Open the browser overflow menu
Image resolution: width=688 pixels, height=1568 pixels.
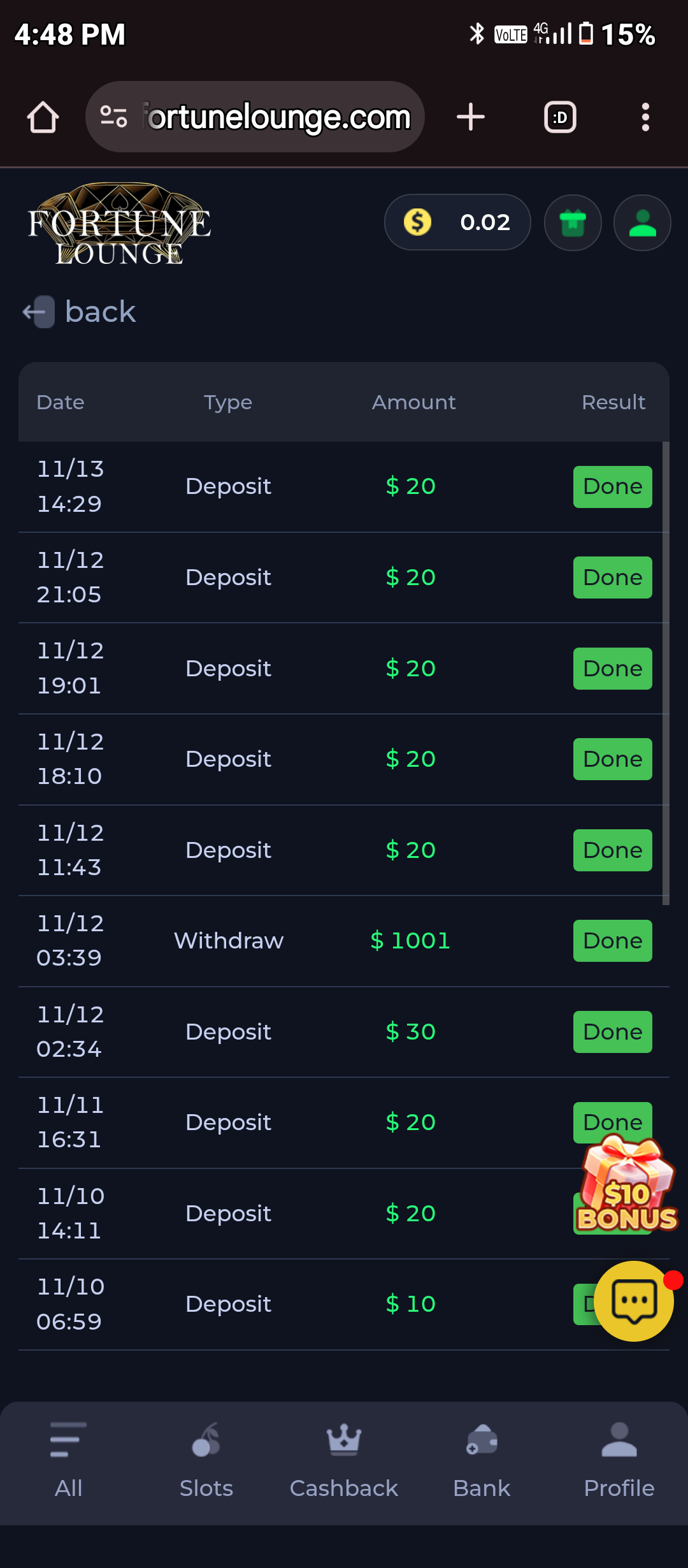645,117
